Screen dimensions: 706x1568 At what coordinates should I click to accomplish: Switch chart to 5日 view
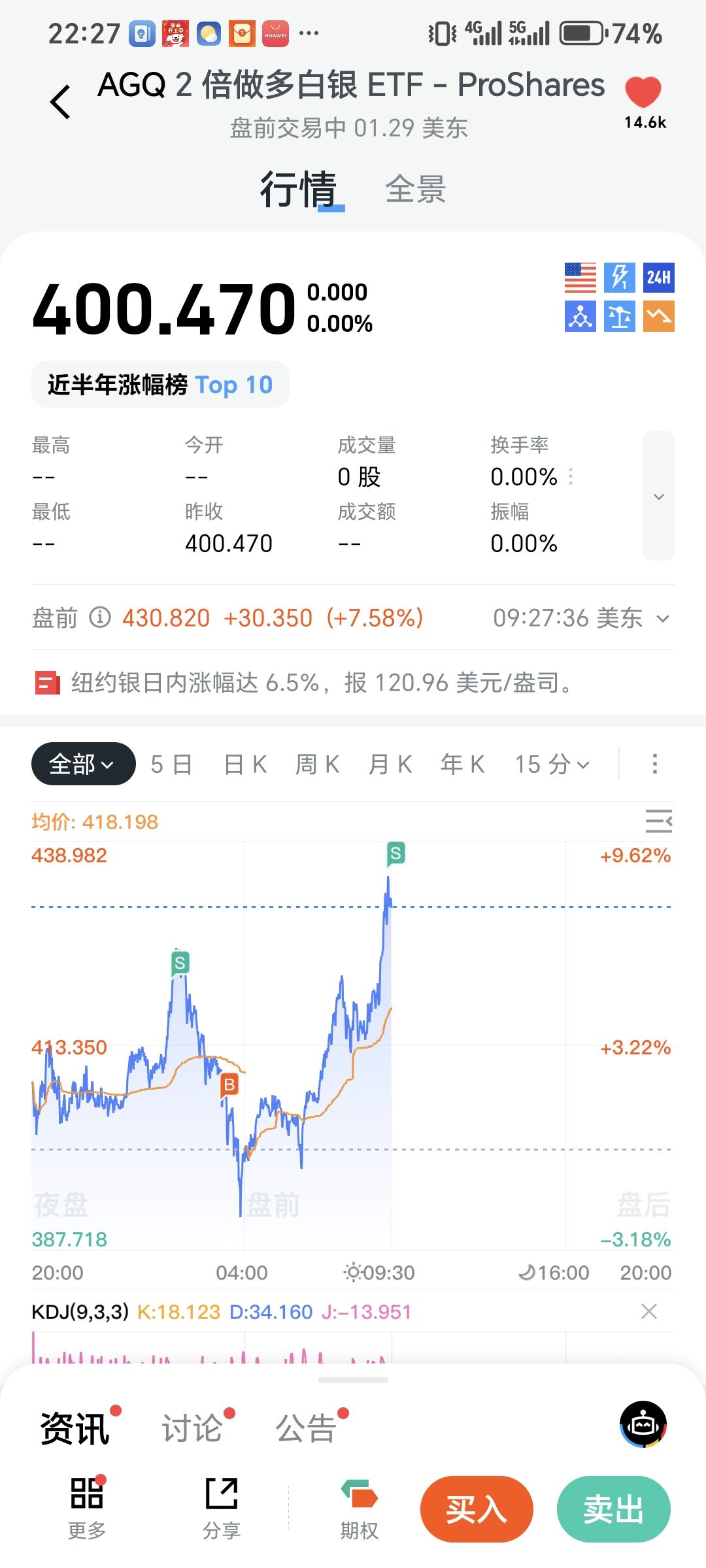(x=171, y=764)
